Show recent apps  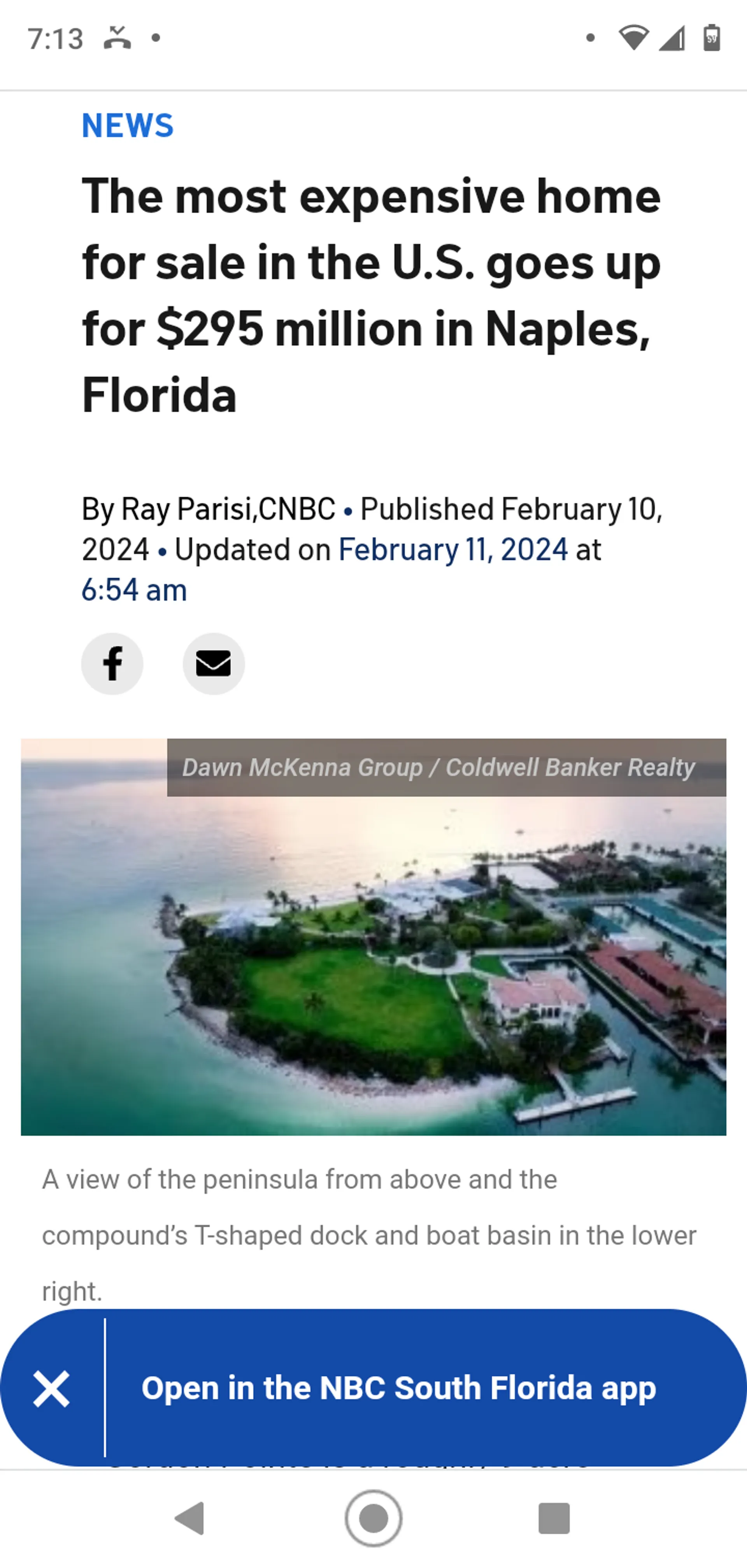tap(553, 1518)
